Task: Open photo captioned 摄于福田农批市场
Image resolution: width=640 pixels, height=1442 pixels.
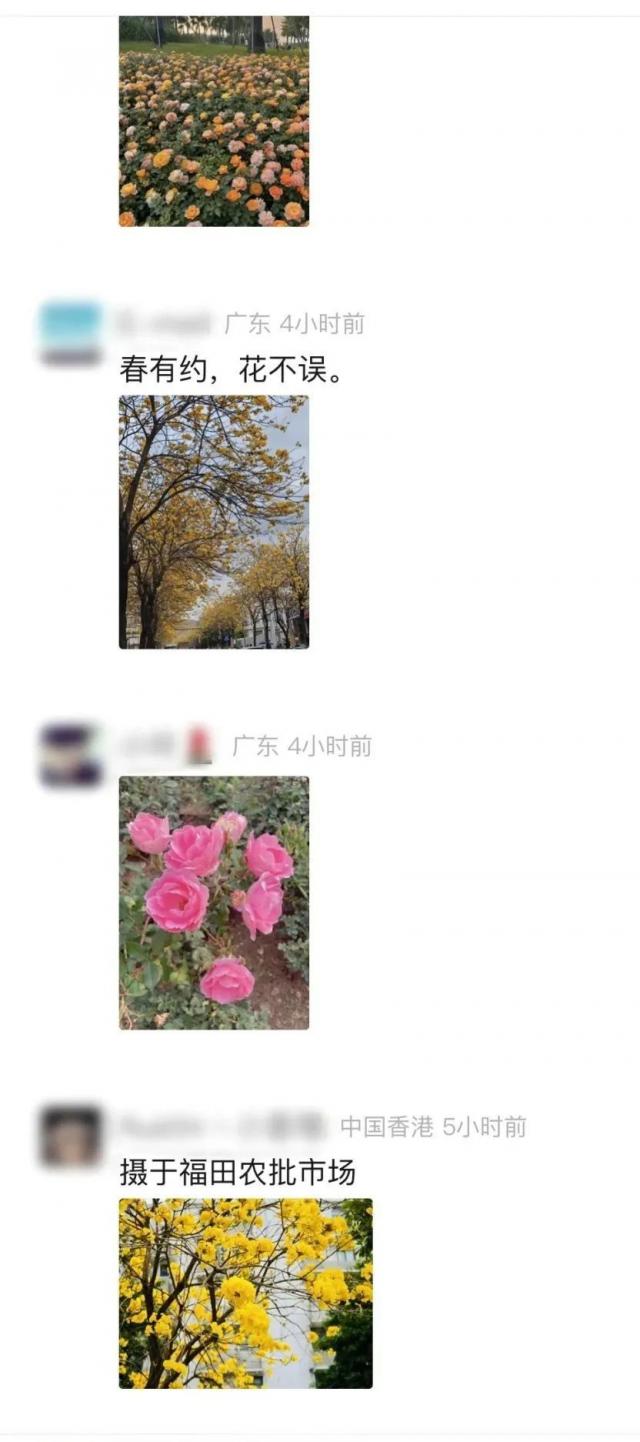Action: [x=245, y=1293]
